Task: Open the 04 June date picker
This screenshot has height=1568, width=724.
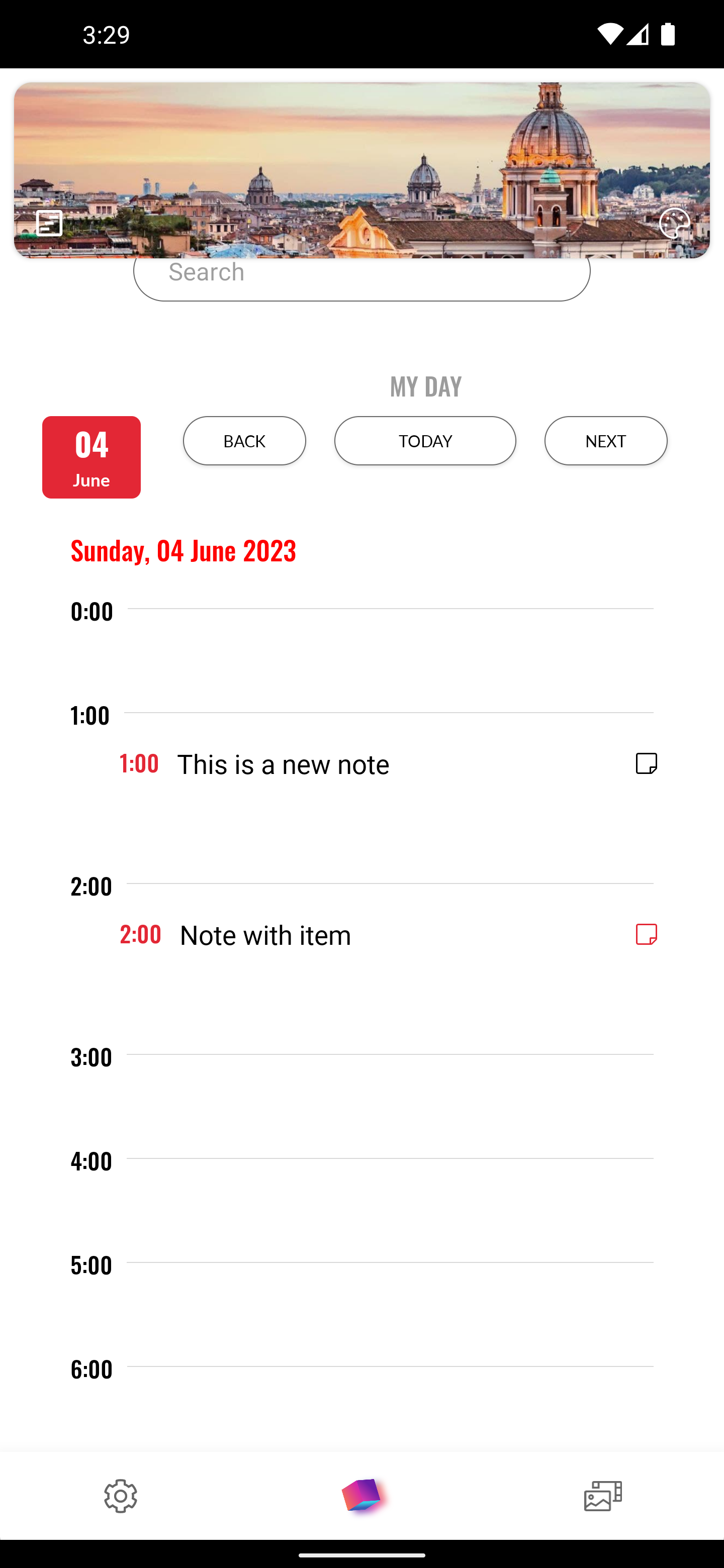Action: click(92, 457)
